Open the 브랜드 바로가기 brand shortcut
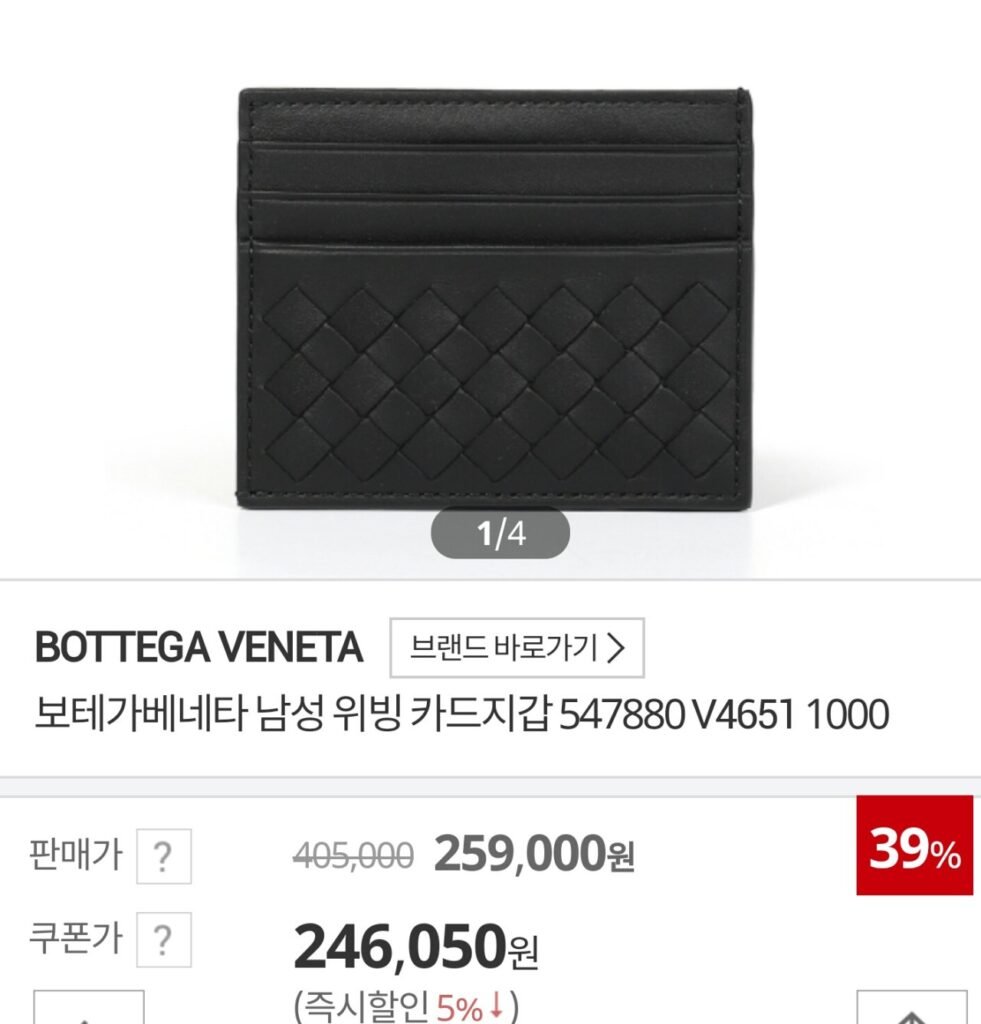 coord(516,648)
